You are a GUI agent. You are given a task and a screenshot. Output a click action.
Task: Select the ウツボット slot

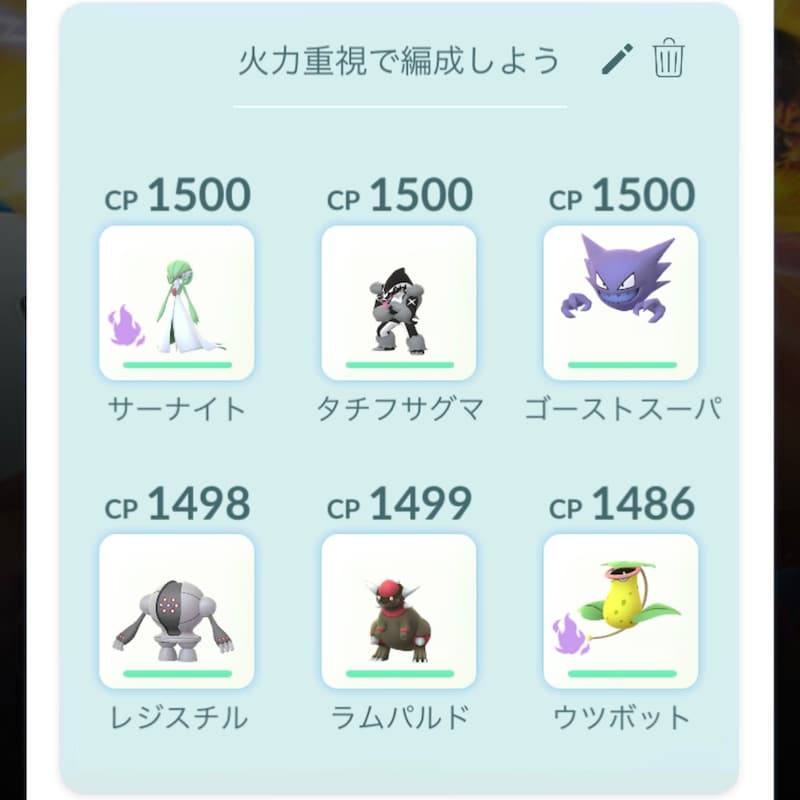620,611
